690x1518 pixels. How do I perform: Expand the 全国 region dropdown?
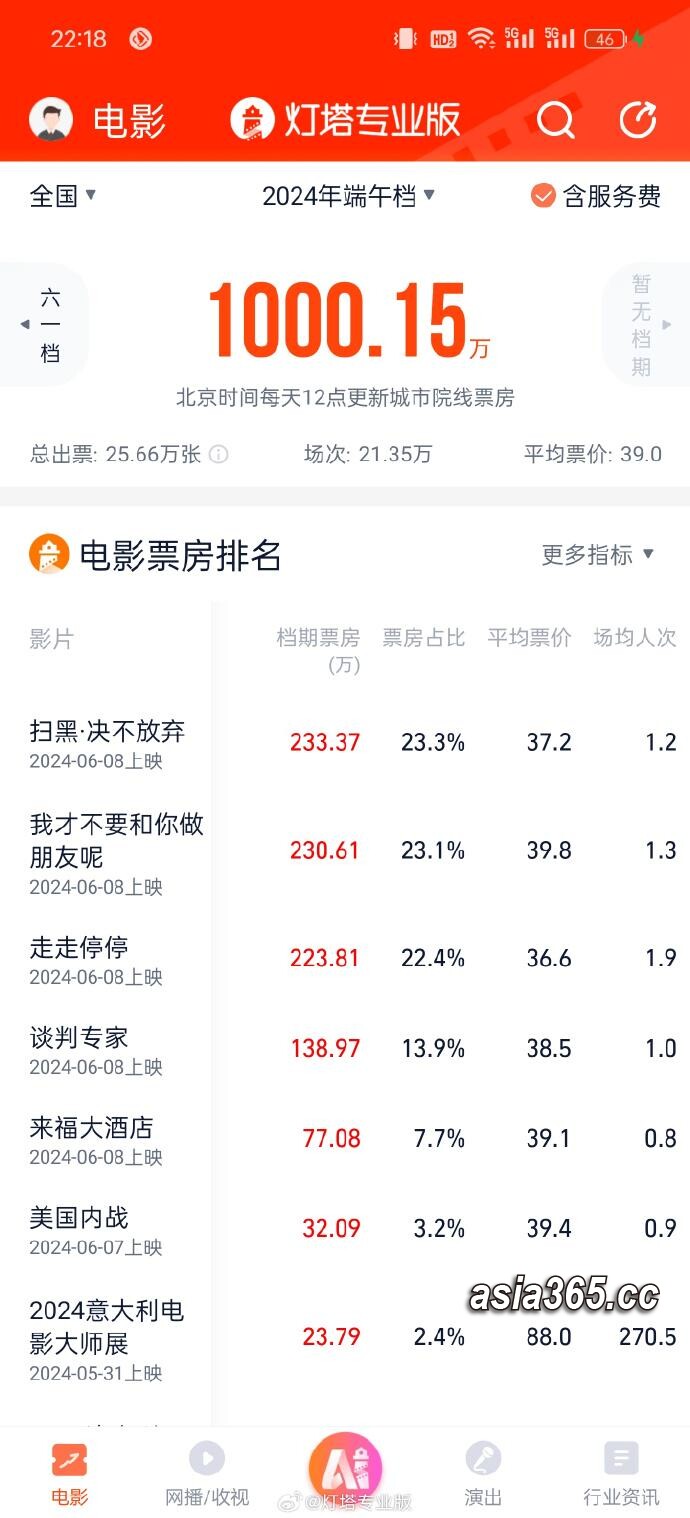click(63, 196)
